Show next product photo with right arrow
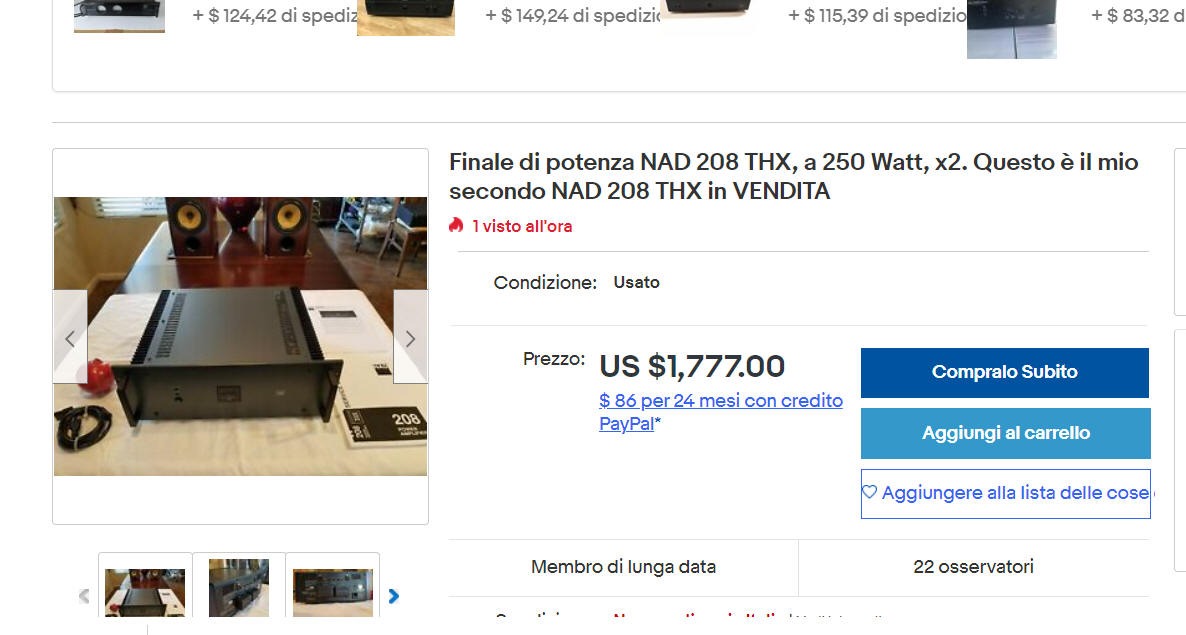This screenshot has height=635, width=1186. [410, 338]
